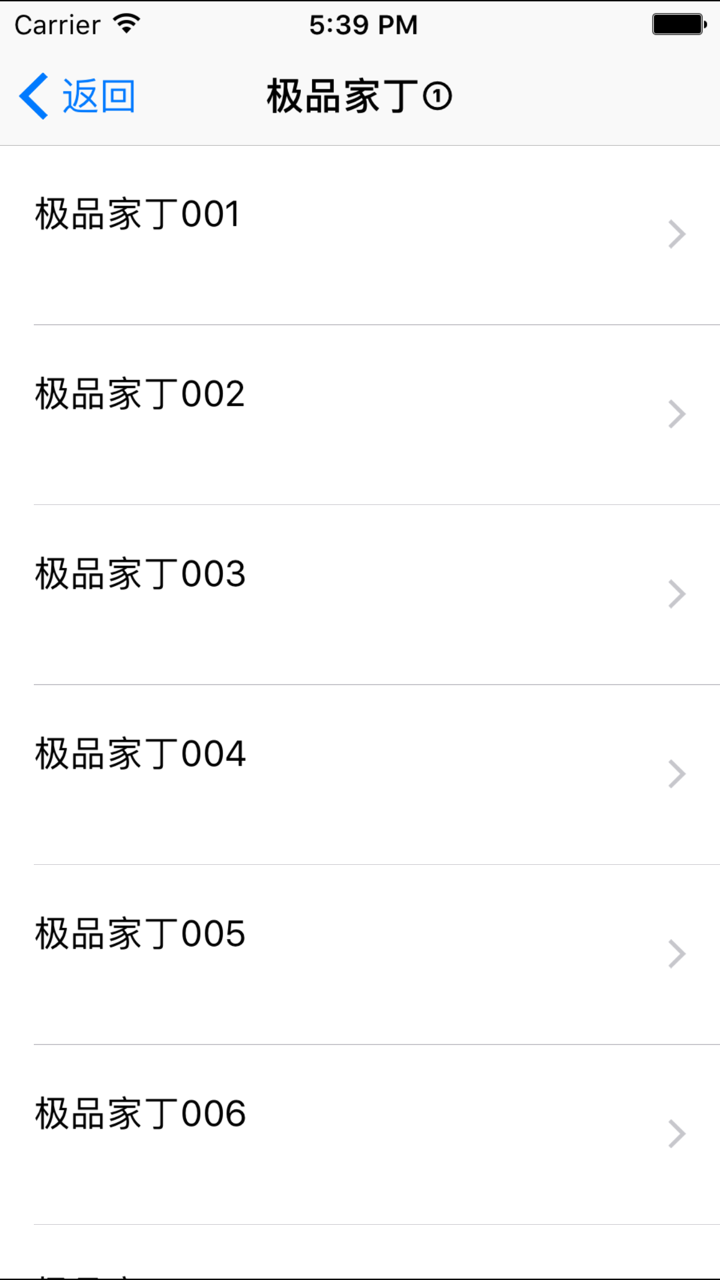The image size is (720, 1280).
Task: Tap the chevron next to 极品家丁002
Action: [677, 414]
